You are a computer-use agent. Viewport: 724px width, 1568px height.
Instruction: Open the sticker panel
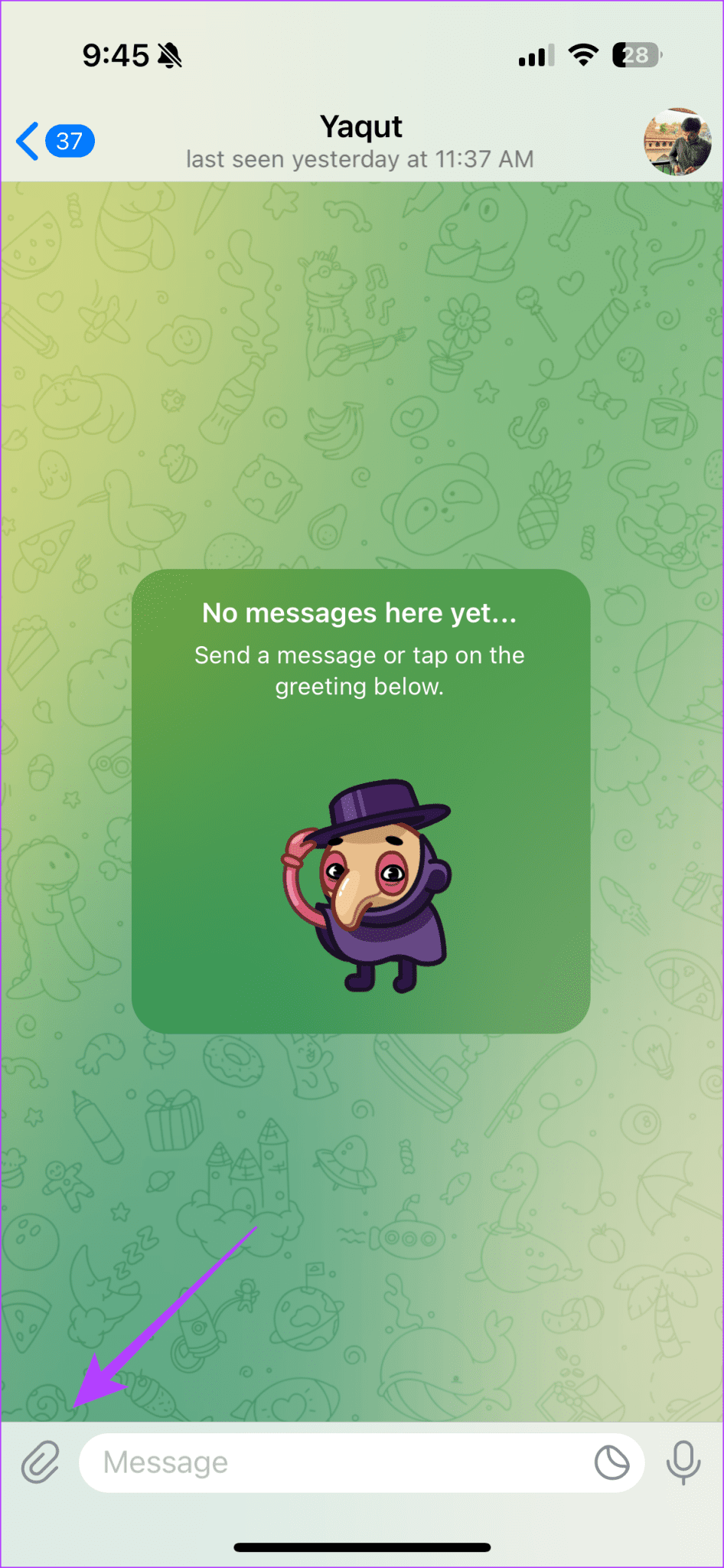[x=611, y=1462]
